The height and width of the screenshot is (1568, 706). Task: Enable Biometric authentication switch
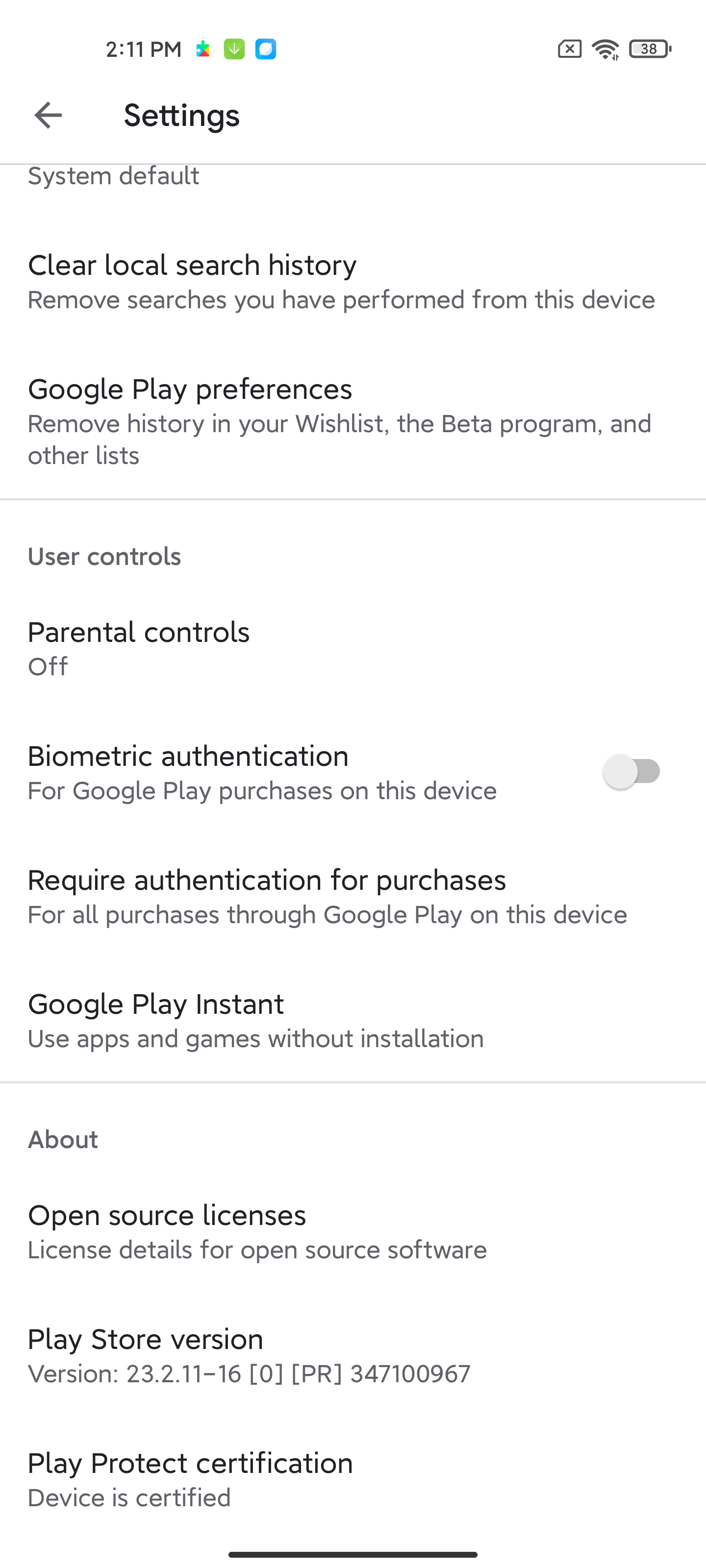coord(631,772)
